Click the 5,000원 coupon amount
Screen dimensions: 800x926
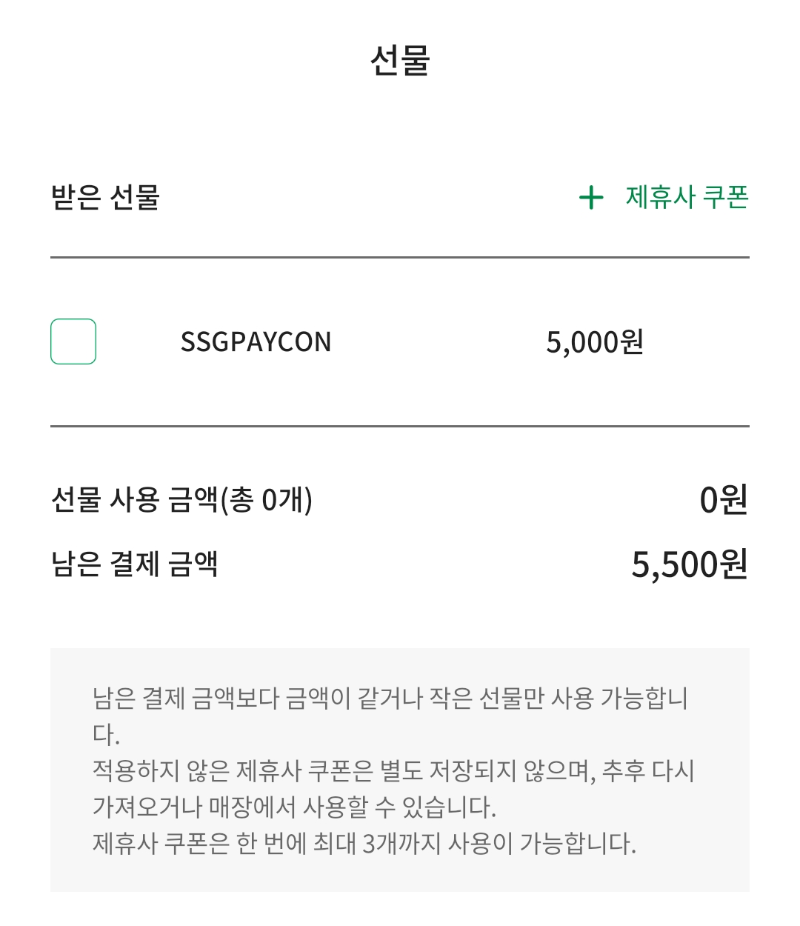tap(594, 342)
